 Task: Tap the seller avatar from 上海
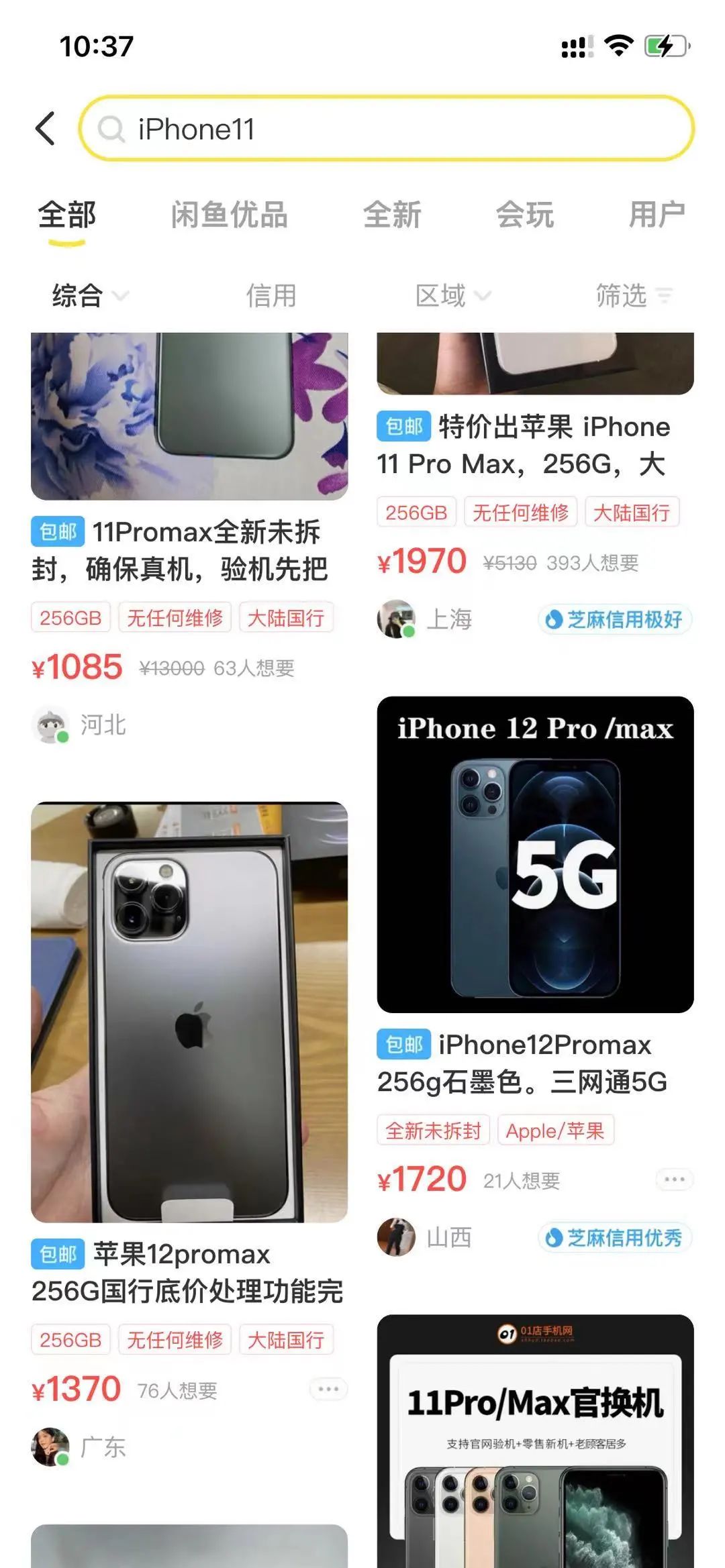(x=397, y=619)
